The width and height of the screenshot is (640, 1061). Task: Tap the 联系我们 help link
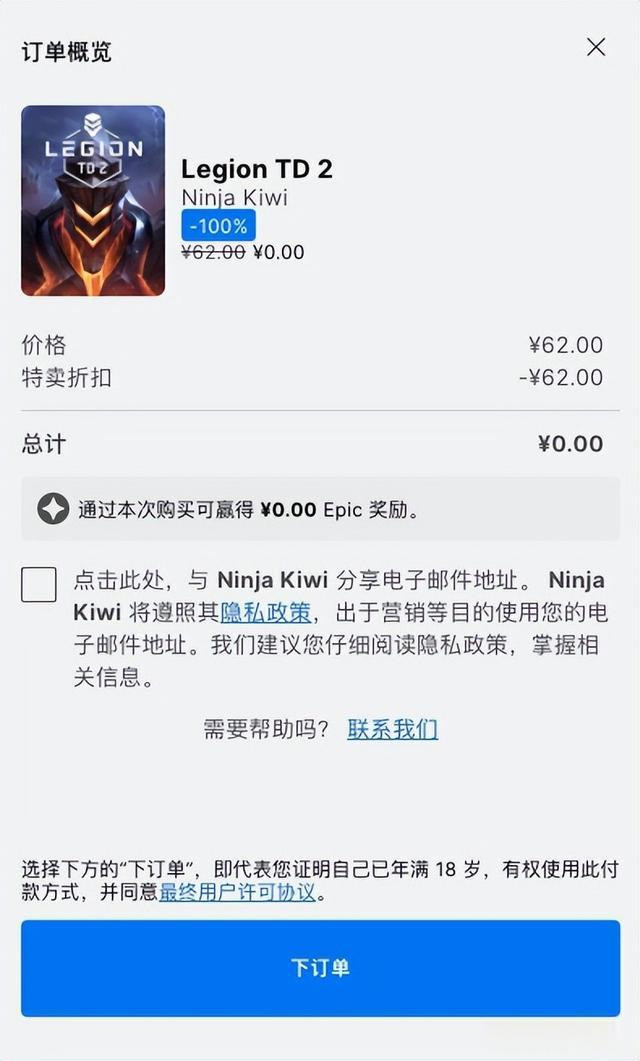[392, 729]
